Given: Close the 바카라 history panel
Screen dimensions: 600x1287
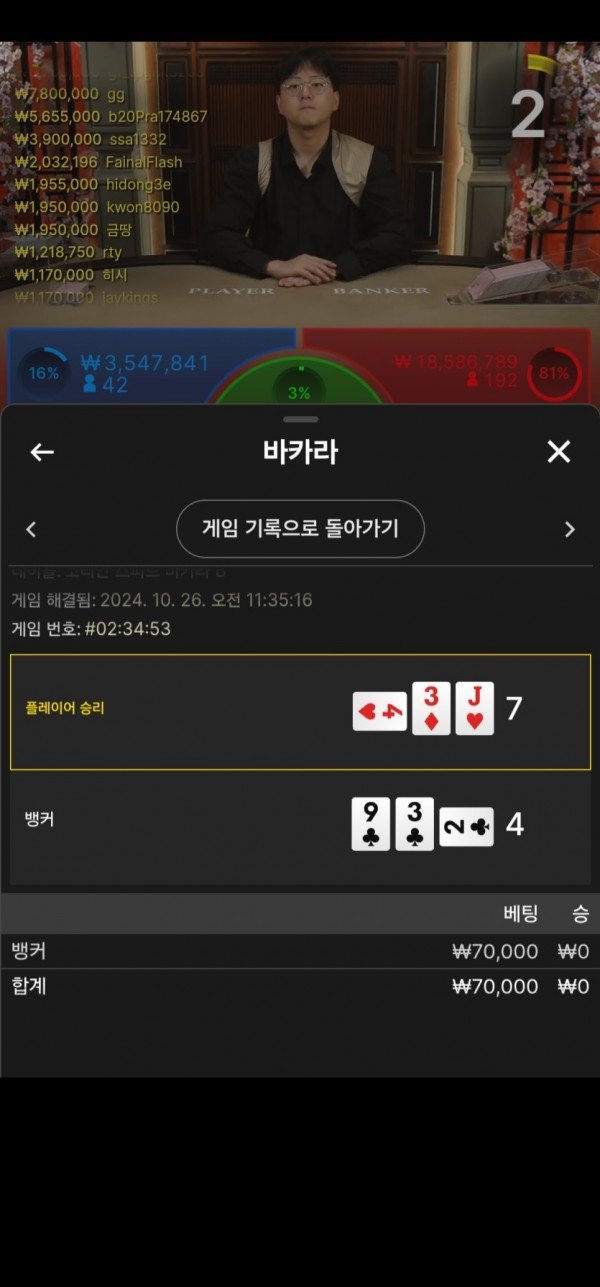Looking at the screenshot, I should pyautogui.click(x=558, y=452).
